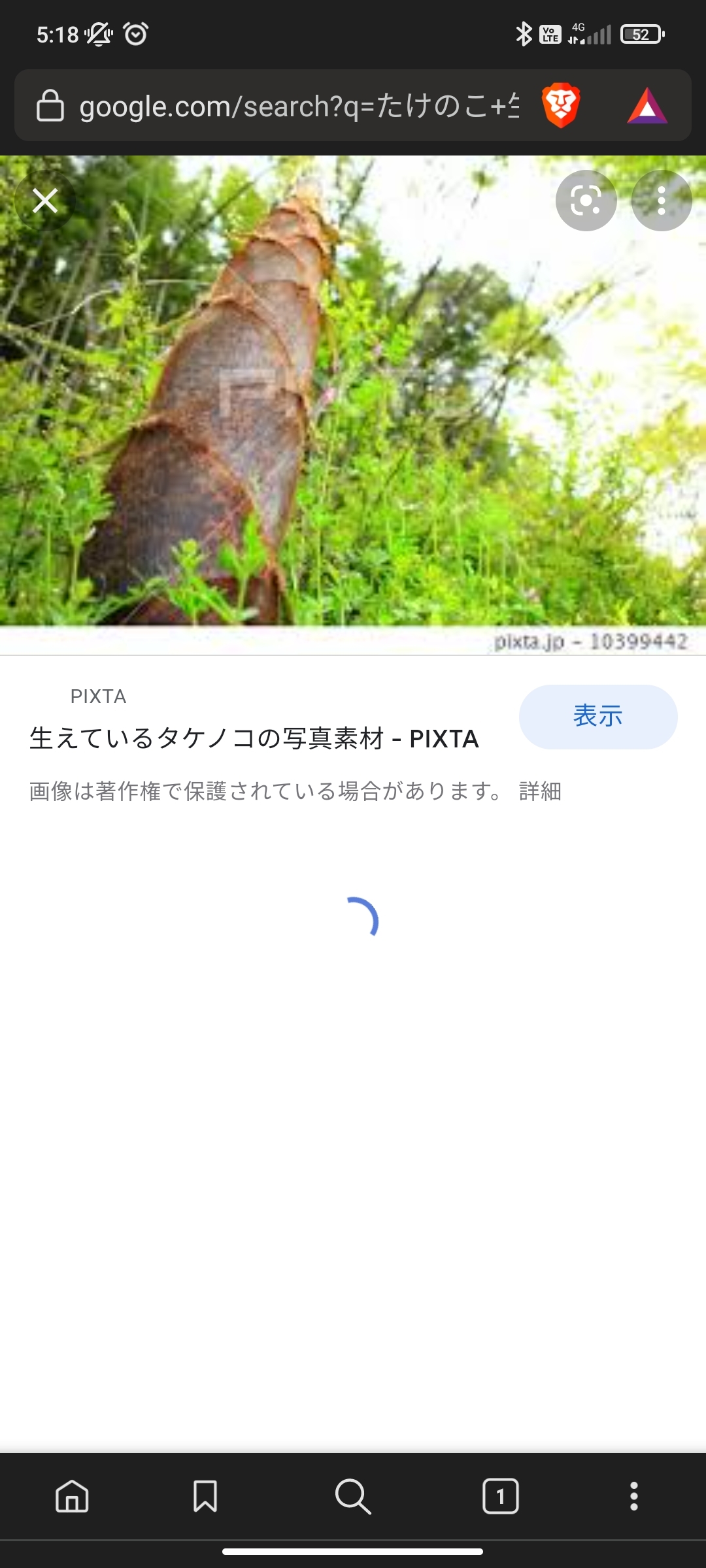Image resolution: width=706 pixels, height=1568 pixels.
Task: Visit the PIXTA source page link
Action: (x=98, y=696)
